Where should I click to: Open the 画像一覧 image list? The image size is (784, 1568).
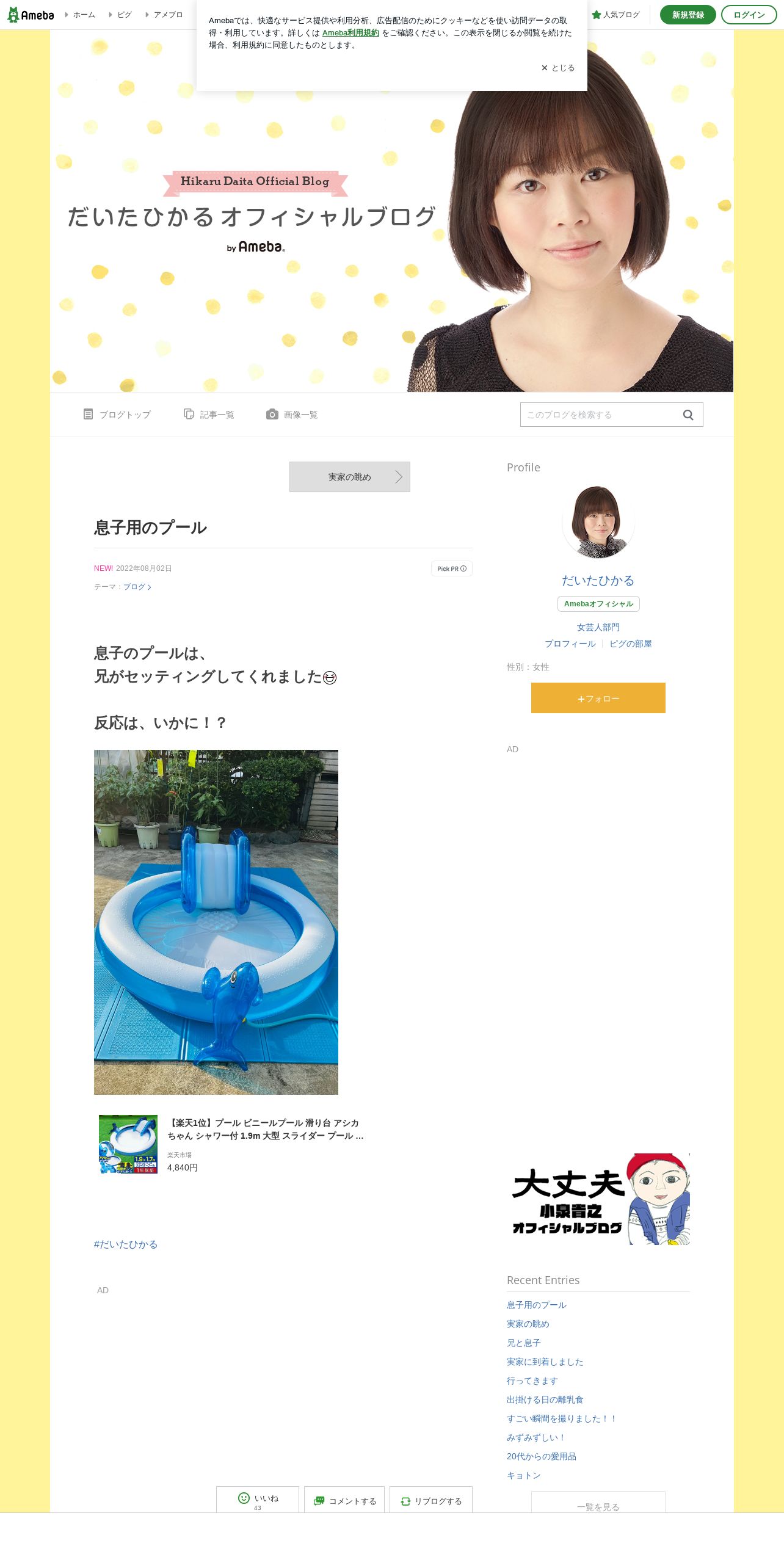pyautogui.click(x=292, y=415)
